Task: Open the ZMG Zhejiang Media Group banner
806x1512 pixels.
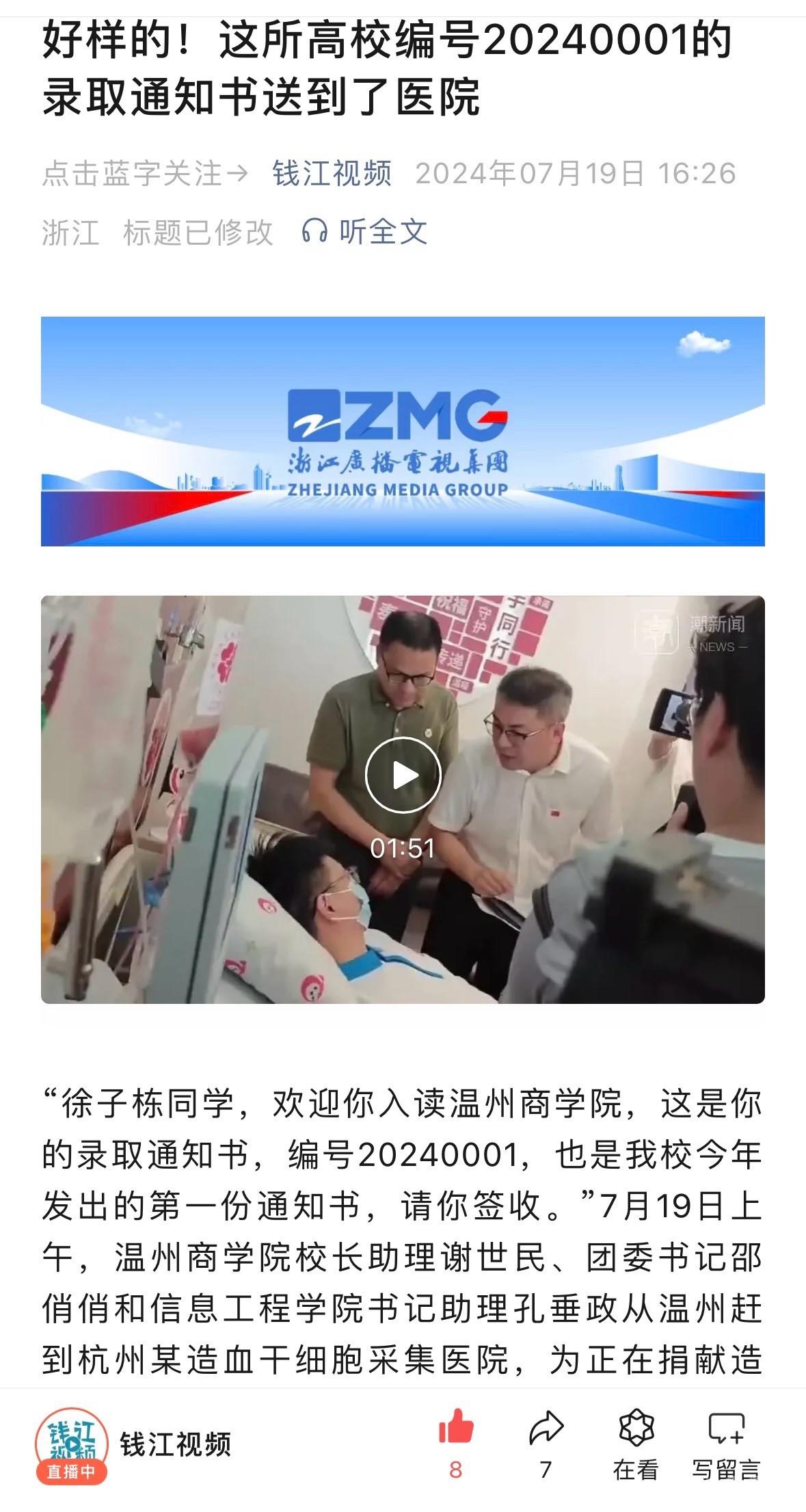Action: coord(403,431)
